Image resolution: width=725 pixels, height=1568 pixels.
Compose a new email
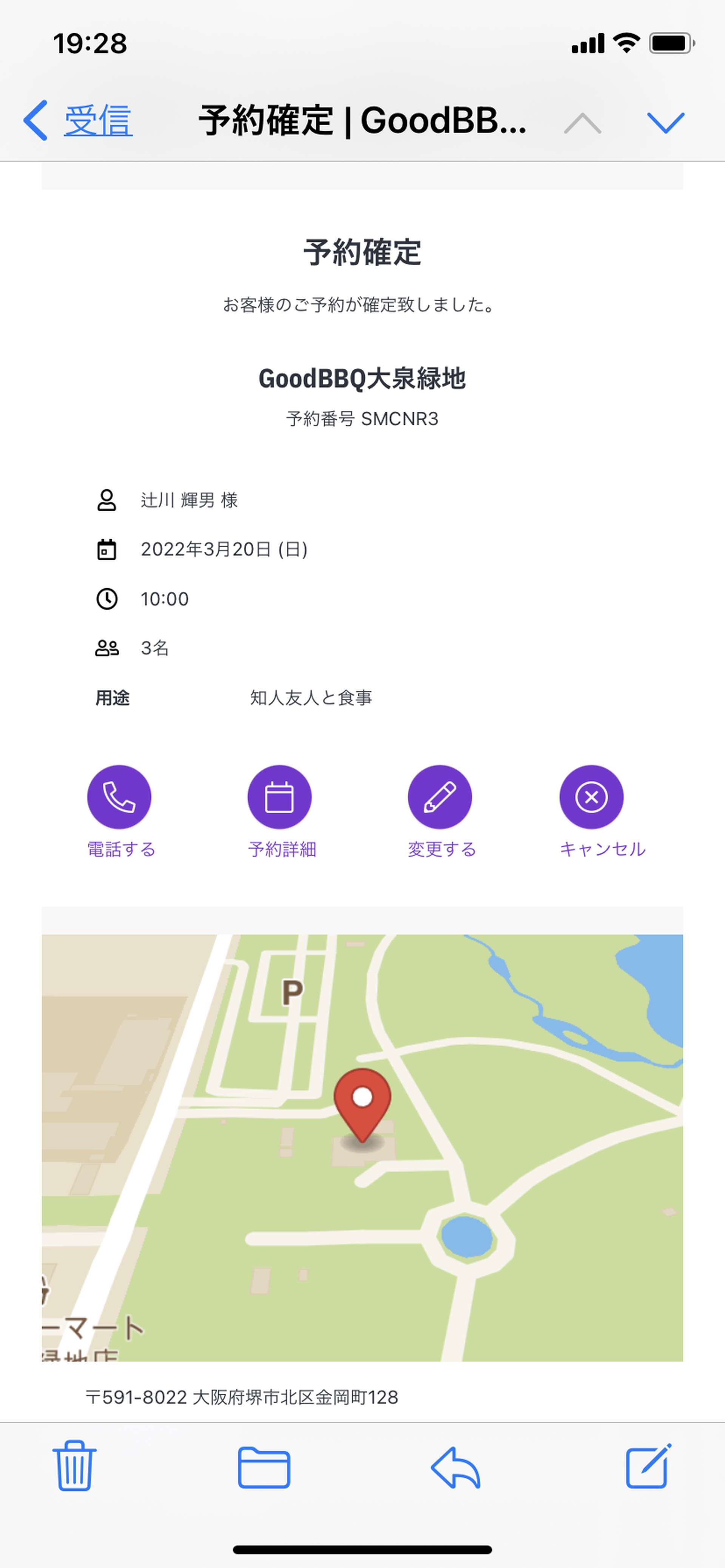(x=648, y=1466)
